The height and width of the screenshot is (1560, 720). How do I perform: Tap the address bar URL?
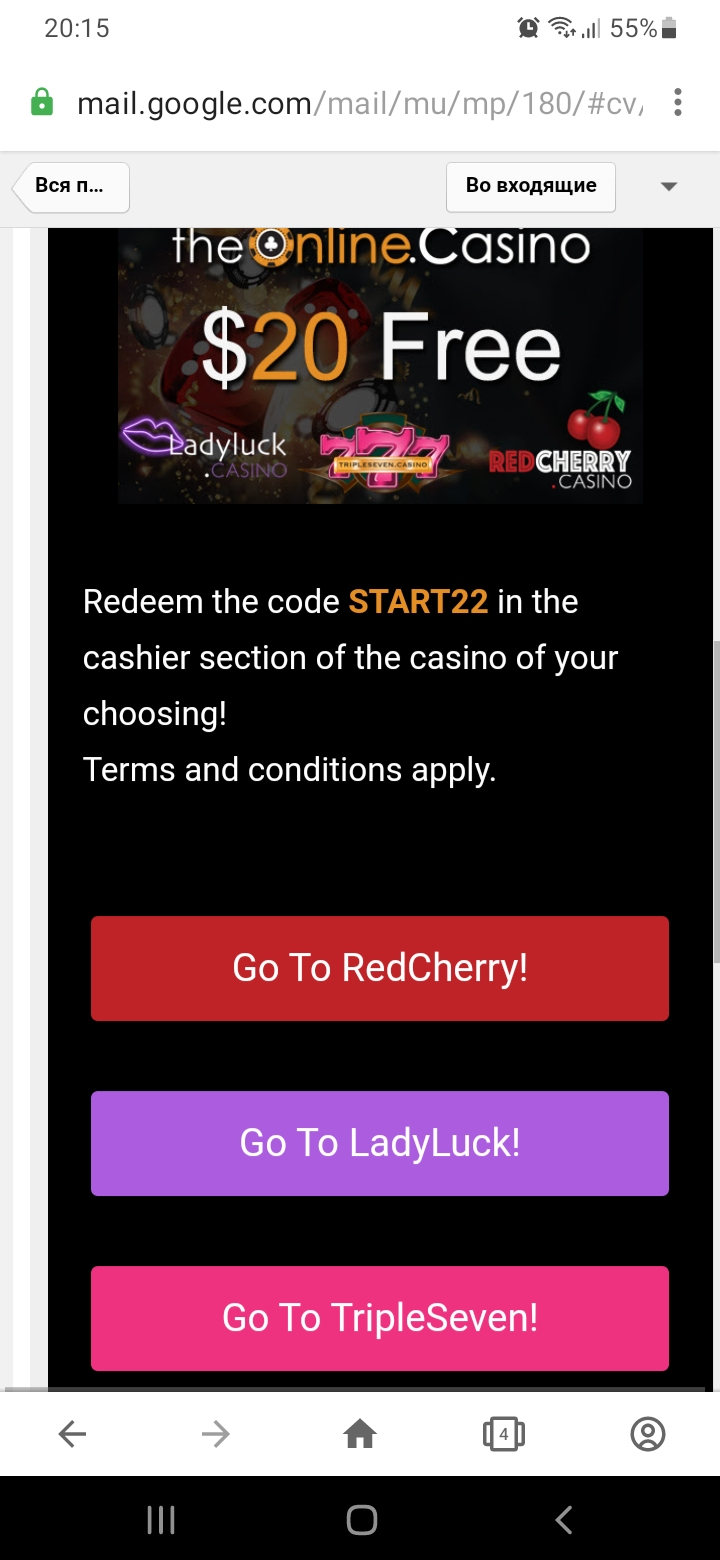coord(360,103)
